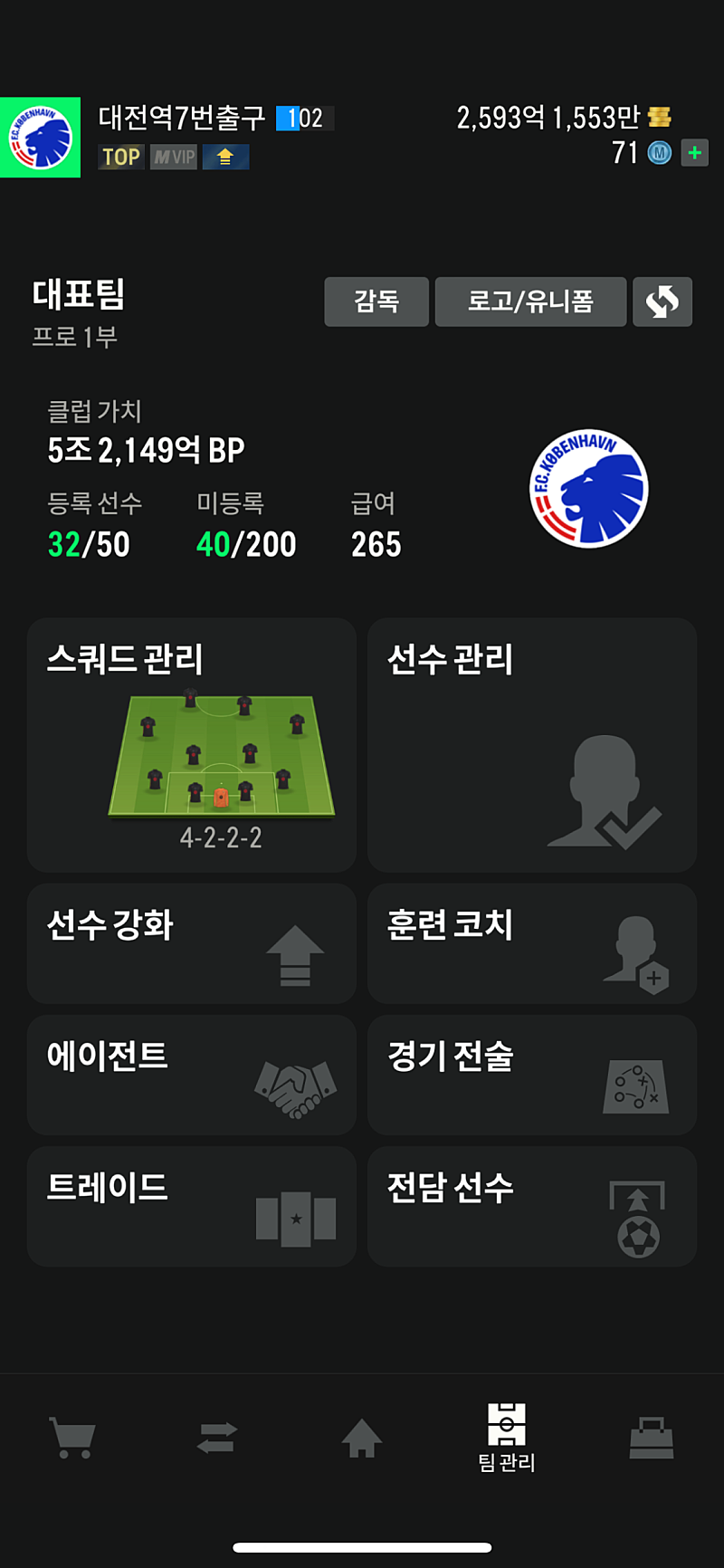Switch to the transfer market arrows tab
Viewport: 724px width, 1568px height.
click(x=217, y=1438)
